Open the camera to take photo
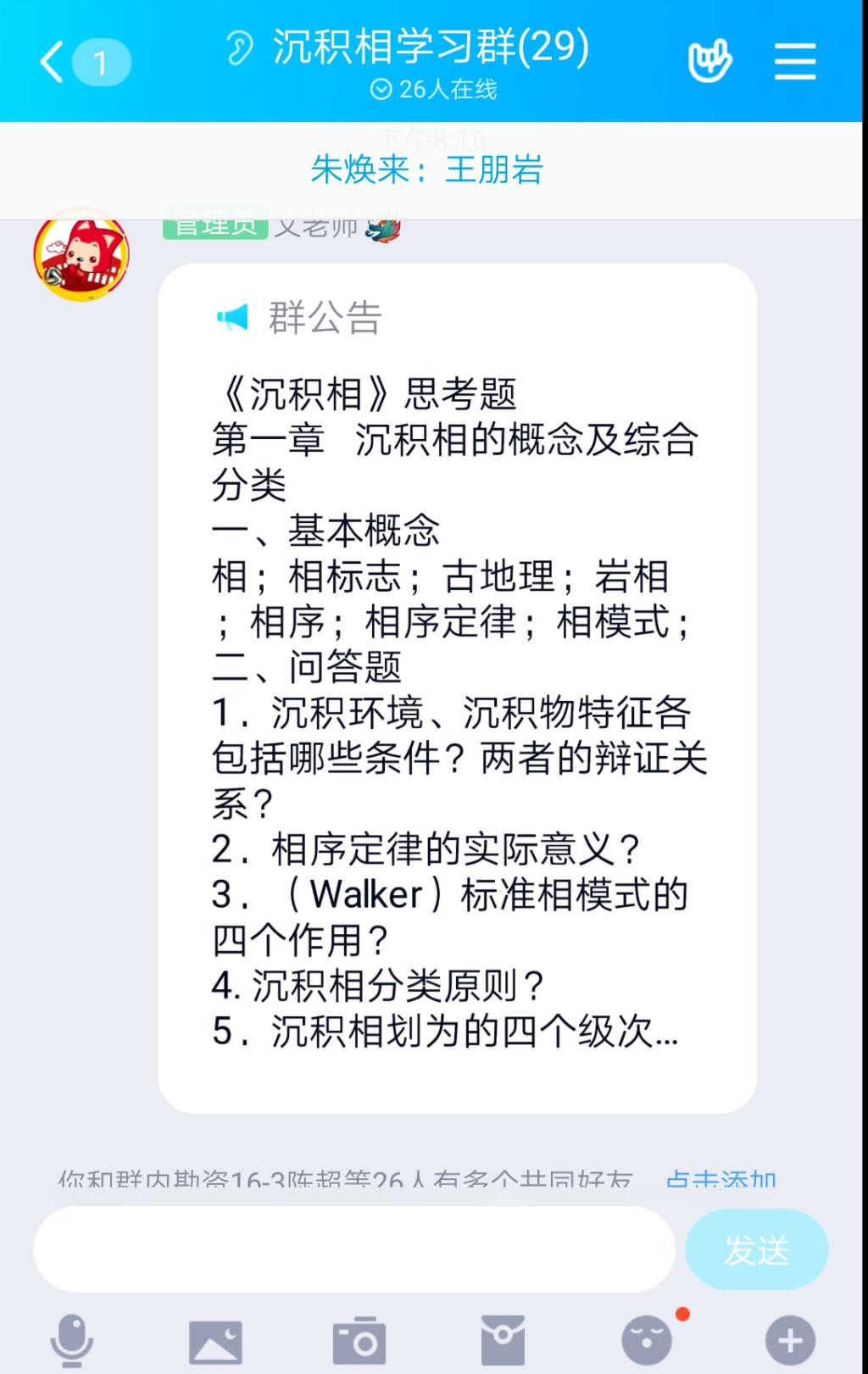 [359, 1340]
